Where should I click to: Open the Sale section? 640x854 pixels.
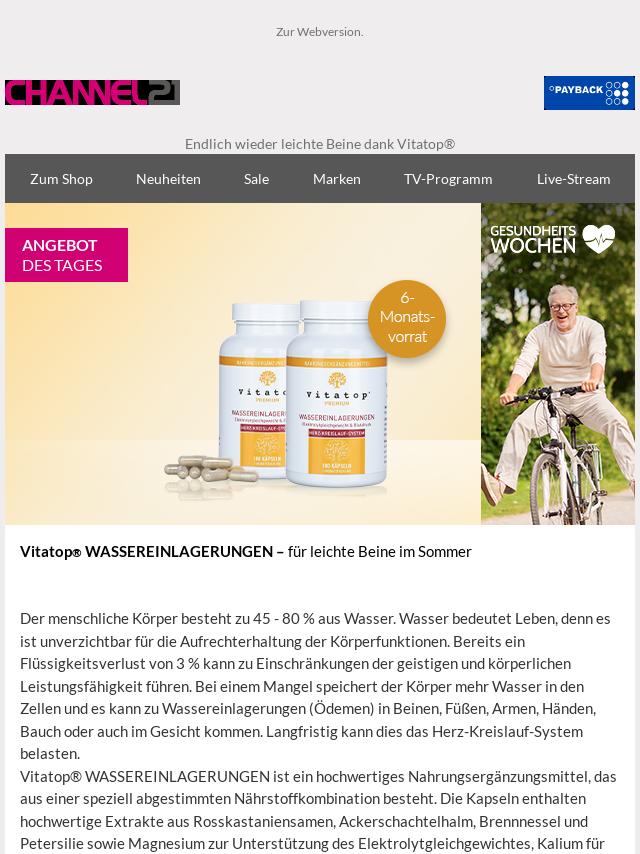point(256,179)
